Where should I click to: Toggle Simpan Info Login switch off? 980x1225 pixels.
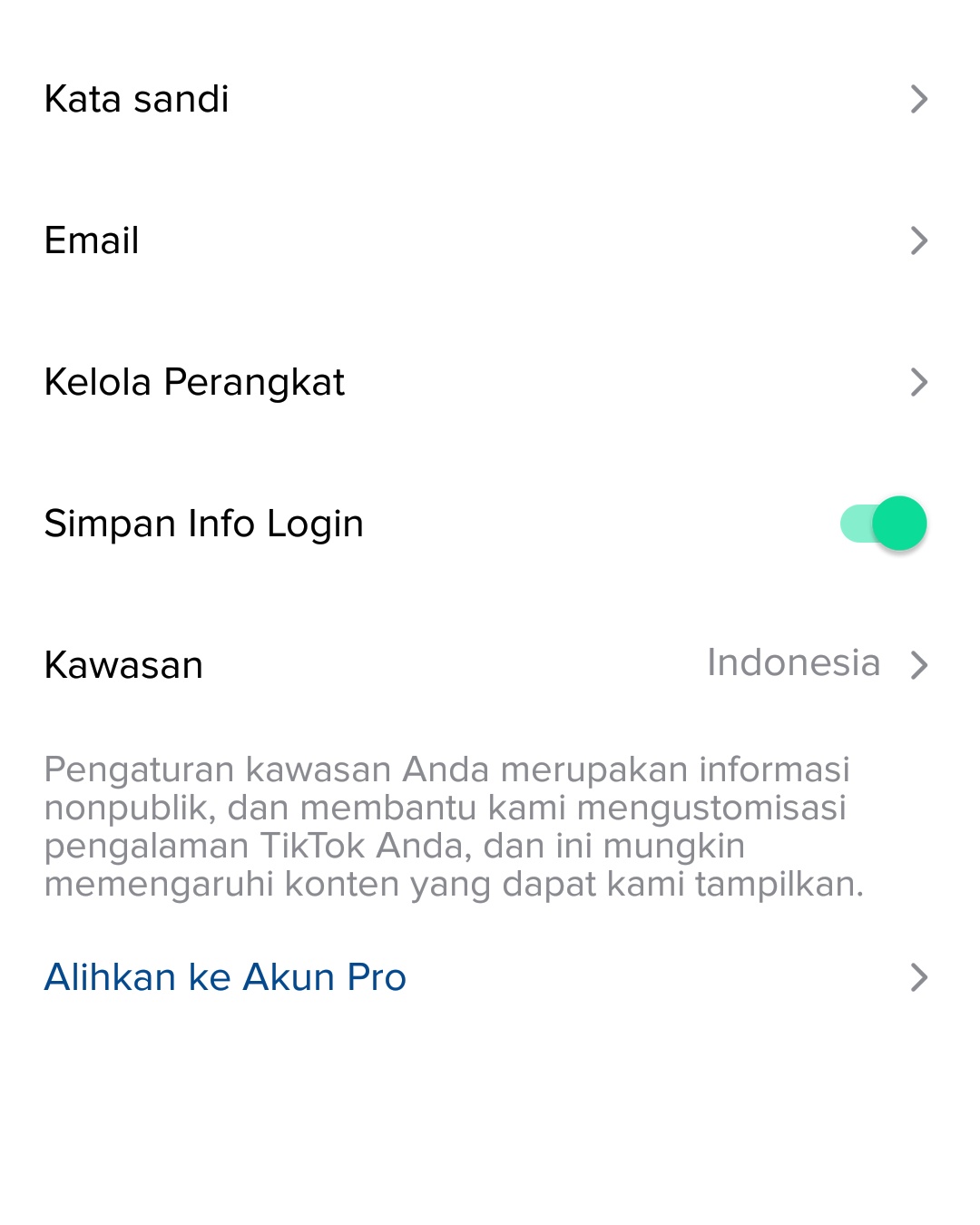[x=883, y=524]
